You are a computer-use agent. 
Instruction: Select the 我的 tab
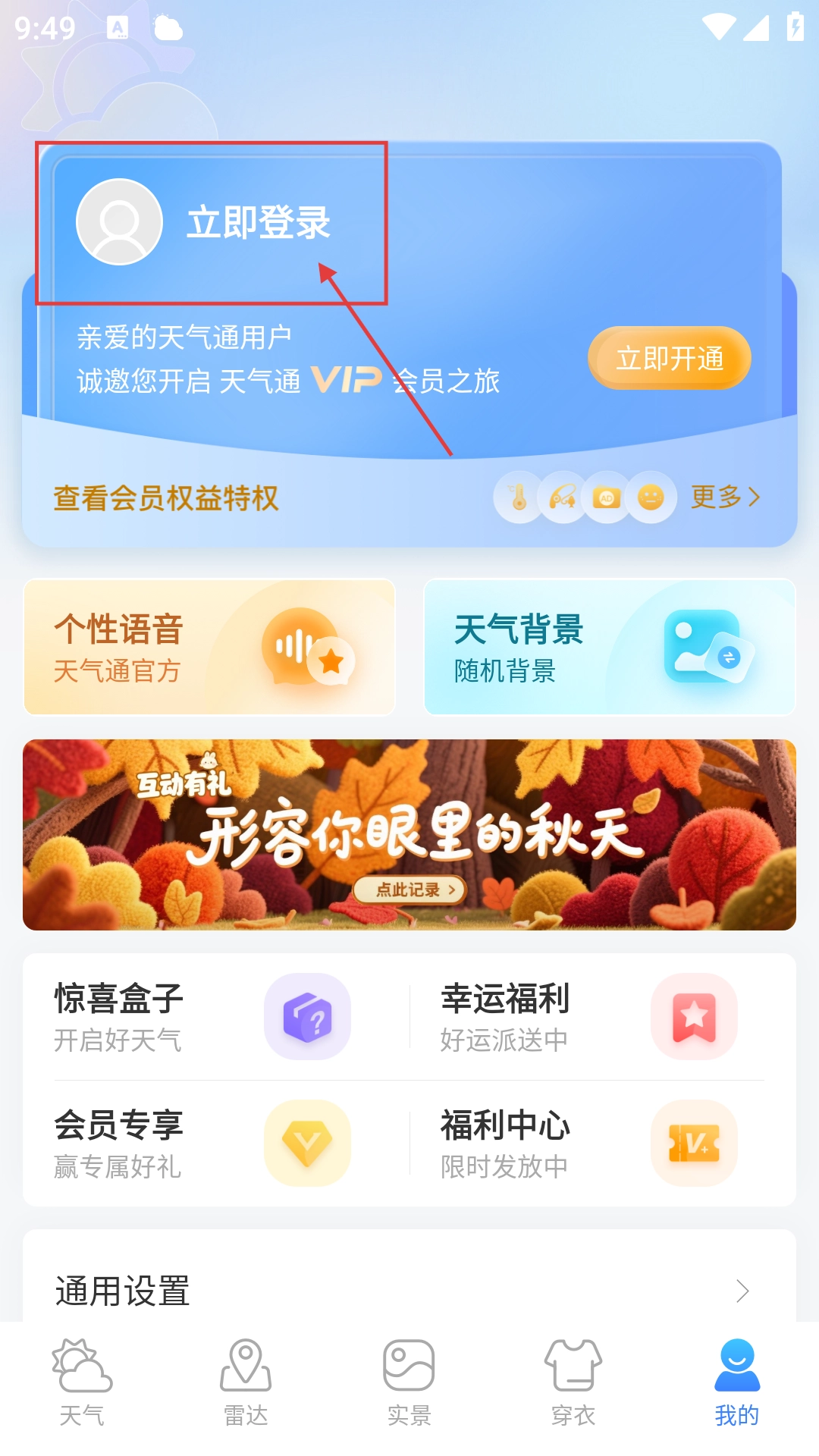tap(736, 1382)
